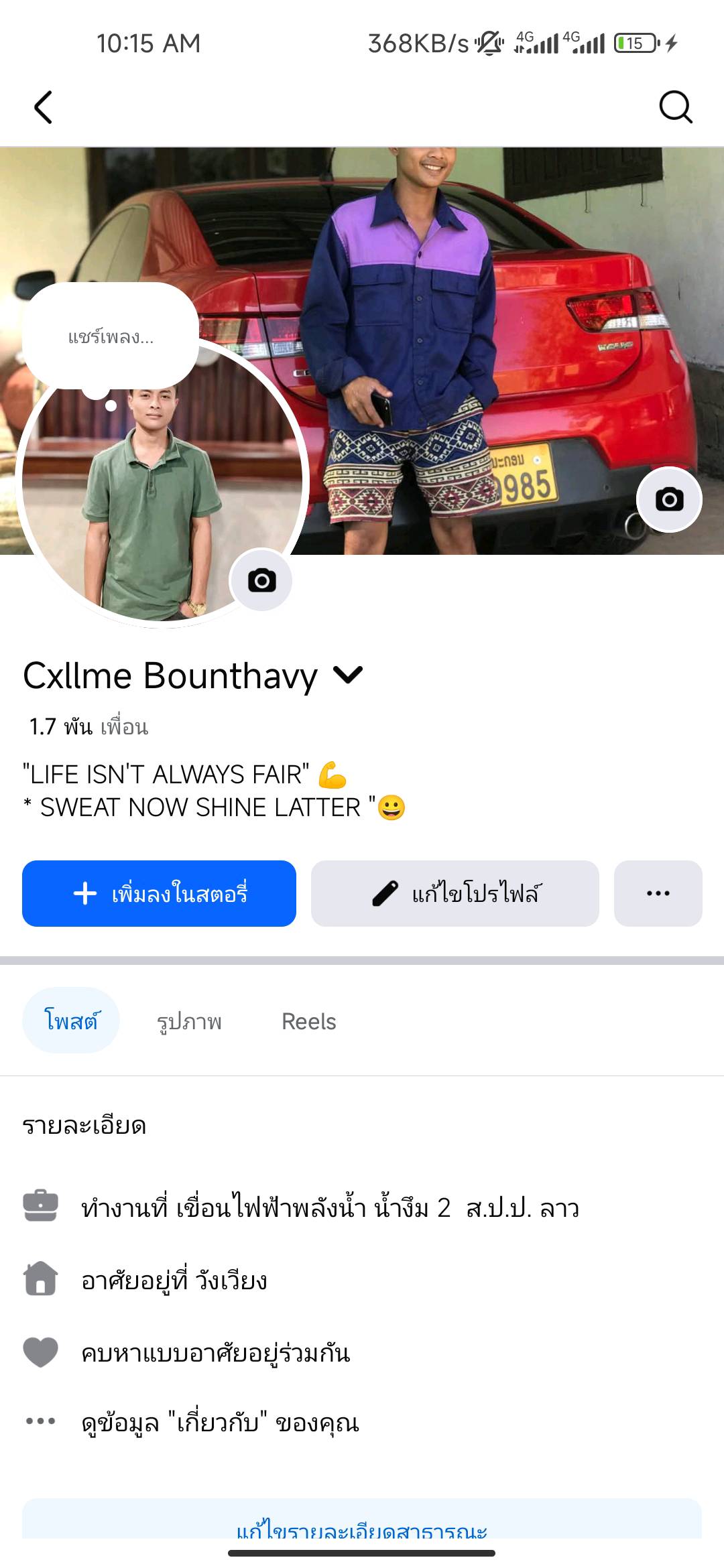The height and width of the screenshot is (1568, 724).
Task: Open the three-dot more options button
Action: (x=658, y=893)
